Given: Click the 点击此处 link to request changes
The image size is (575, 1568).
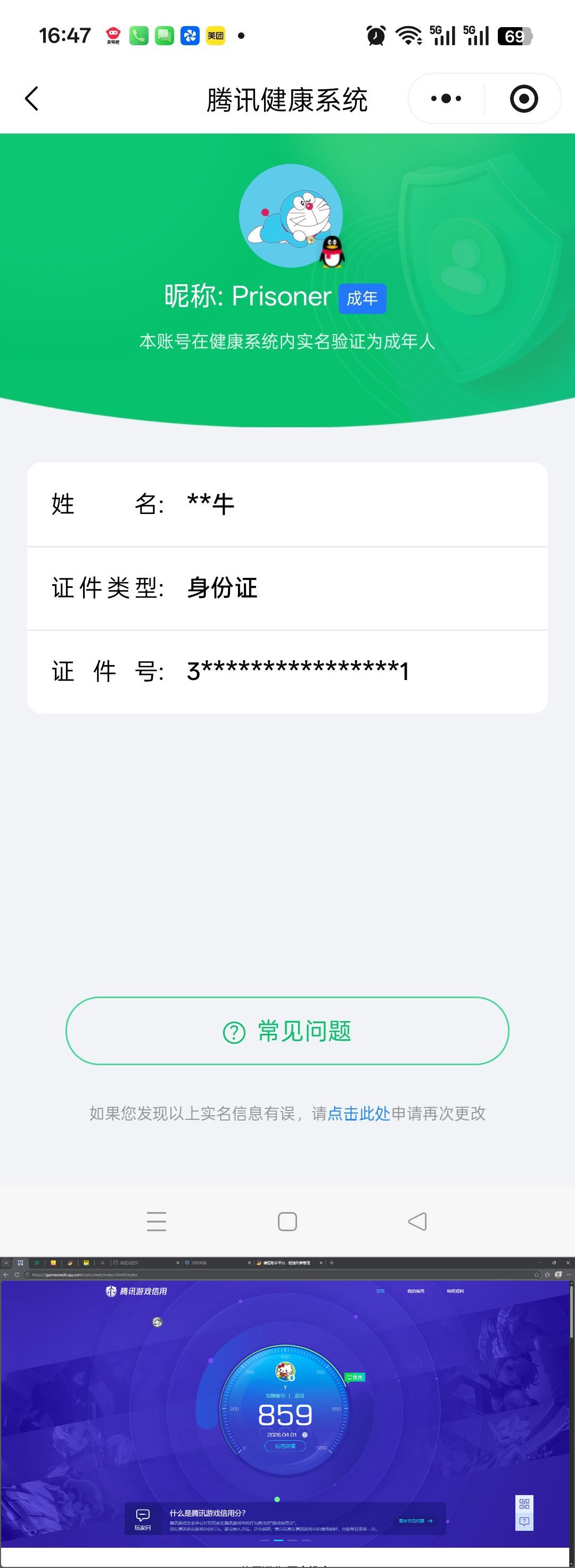Looking at the screenshot, I should (x=360, y=1114).
